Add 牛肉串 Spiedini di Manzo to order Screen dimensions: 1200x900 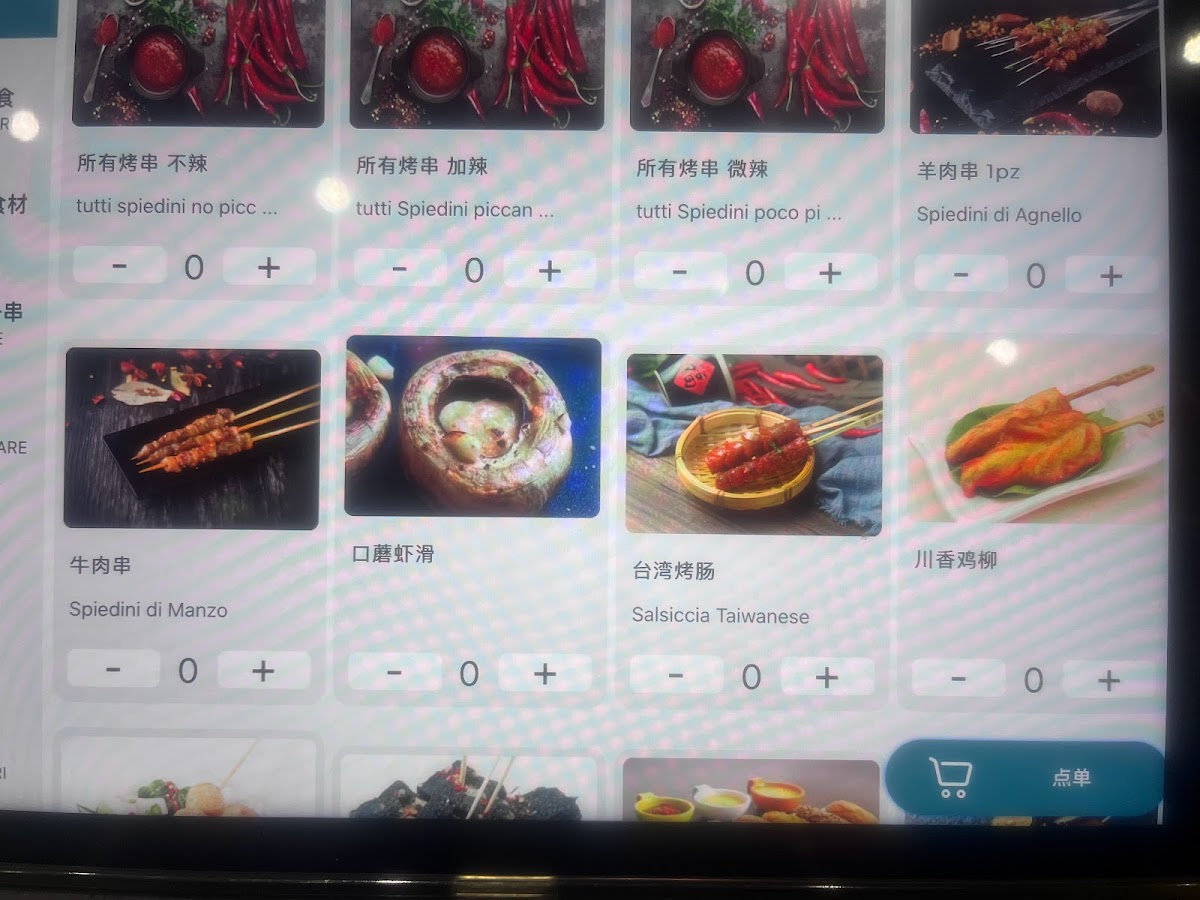[264, 670]
